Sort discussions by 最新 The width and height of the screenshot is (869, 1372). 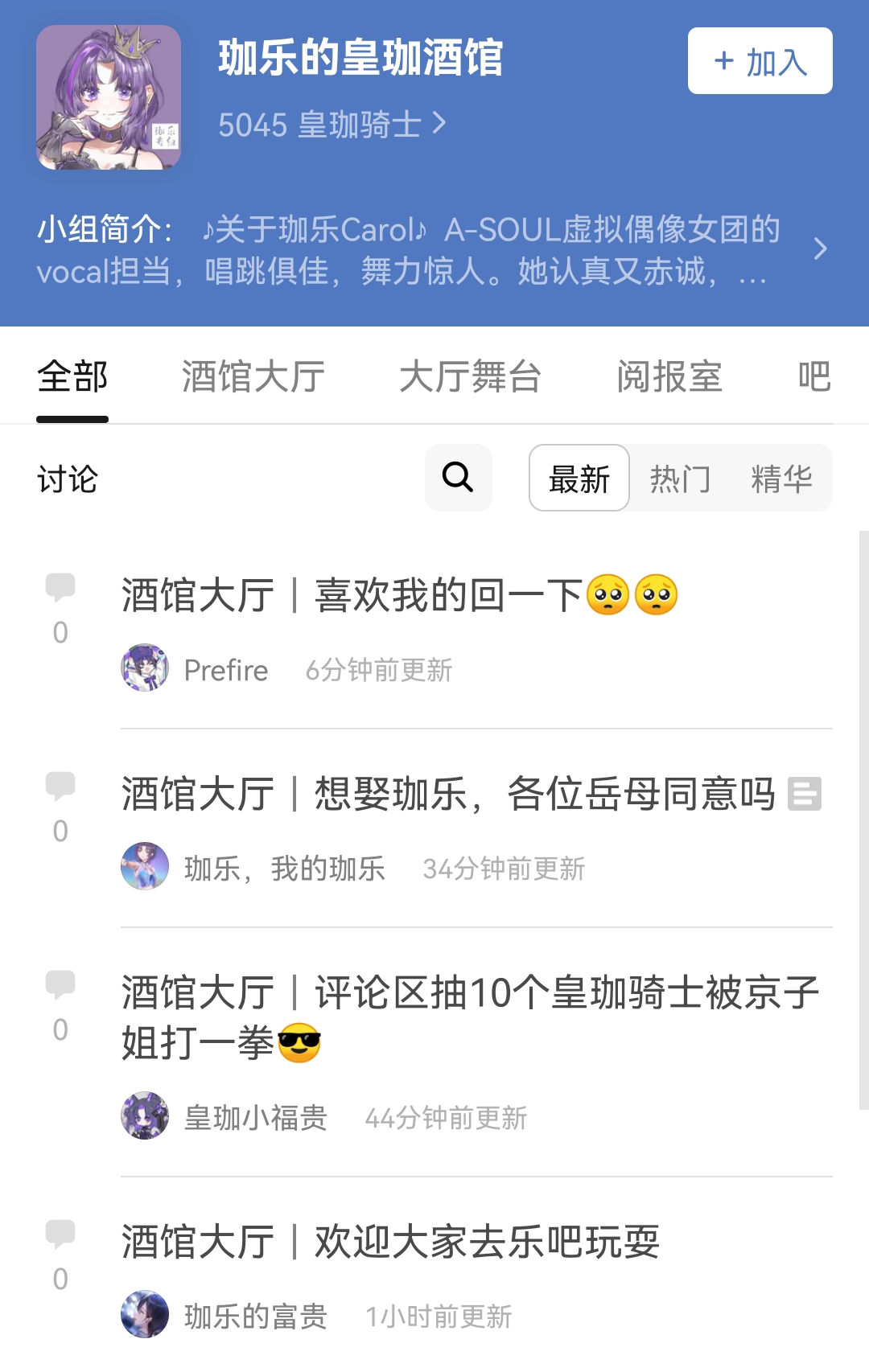click(579, 479)
